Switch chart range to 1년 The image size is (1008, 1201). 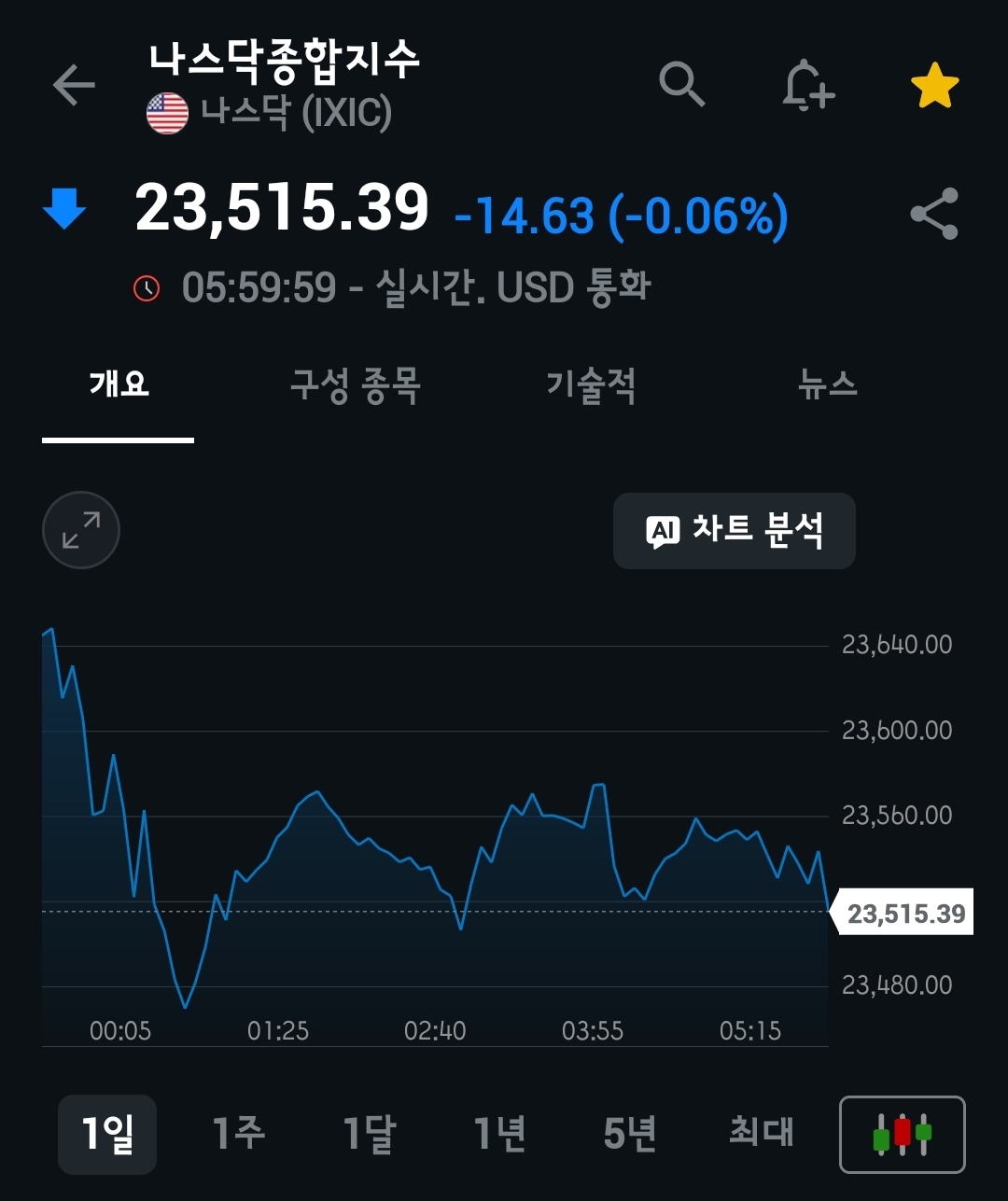coord(499,1134)
